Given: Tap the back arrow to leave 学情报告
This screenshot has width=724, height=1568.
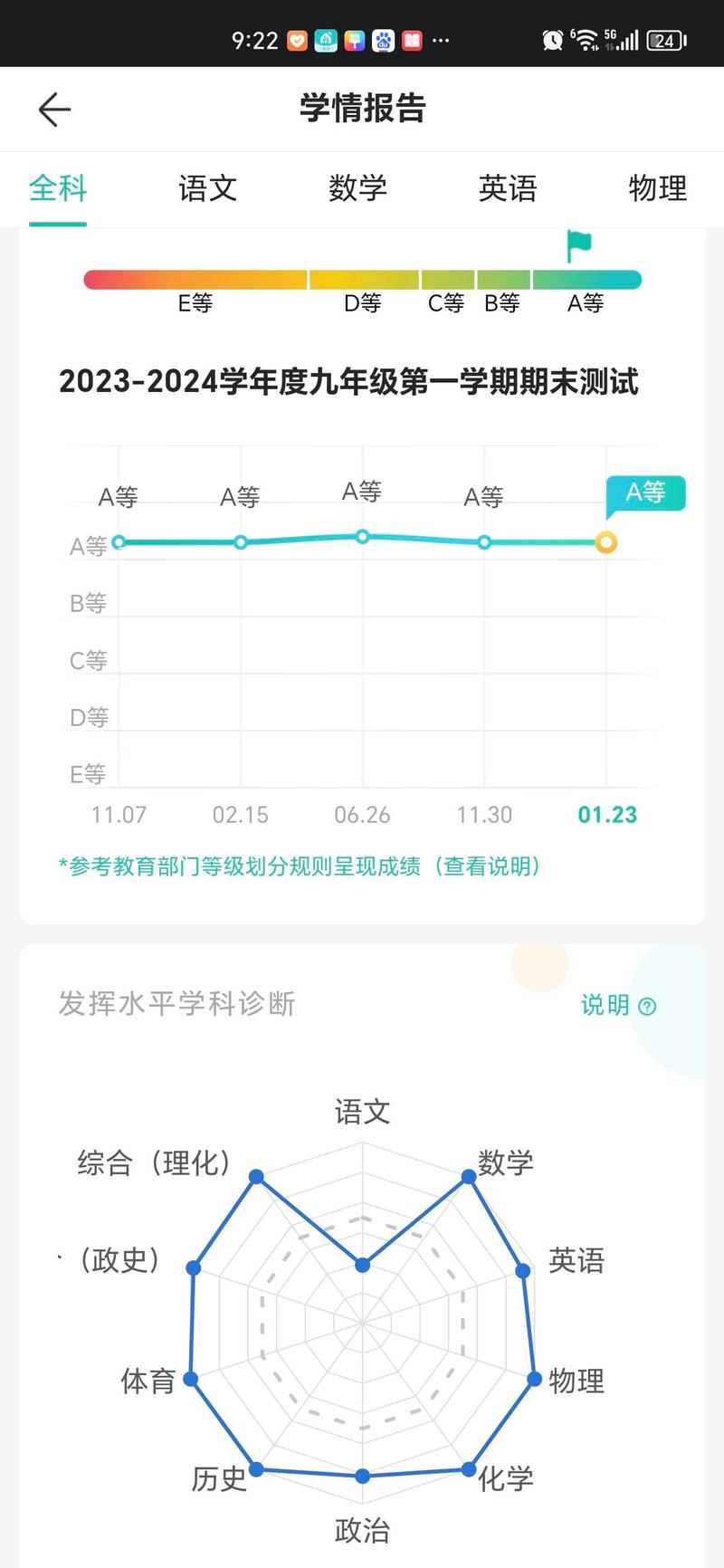Looking at the screenshot, I should tap(54, 109).
